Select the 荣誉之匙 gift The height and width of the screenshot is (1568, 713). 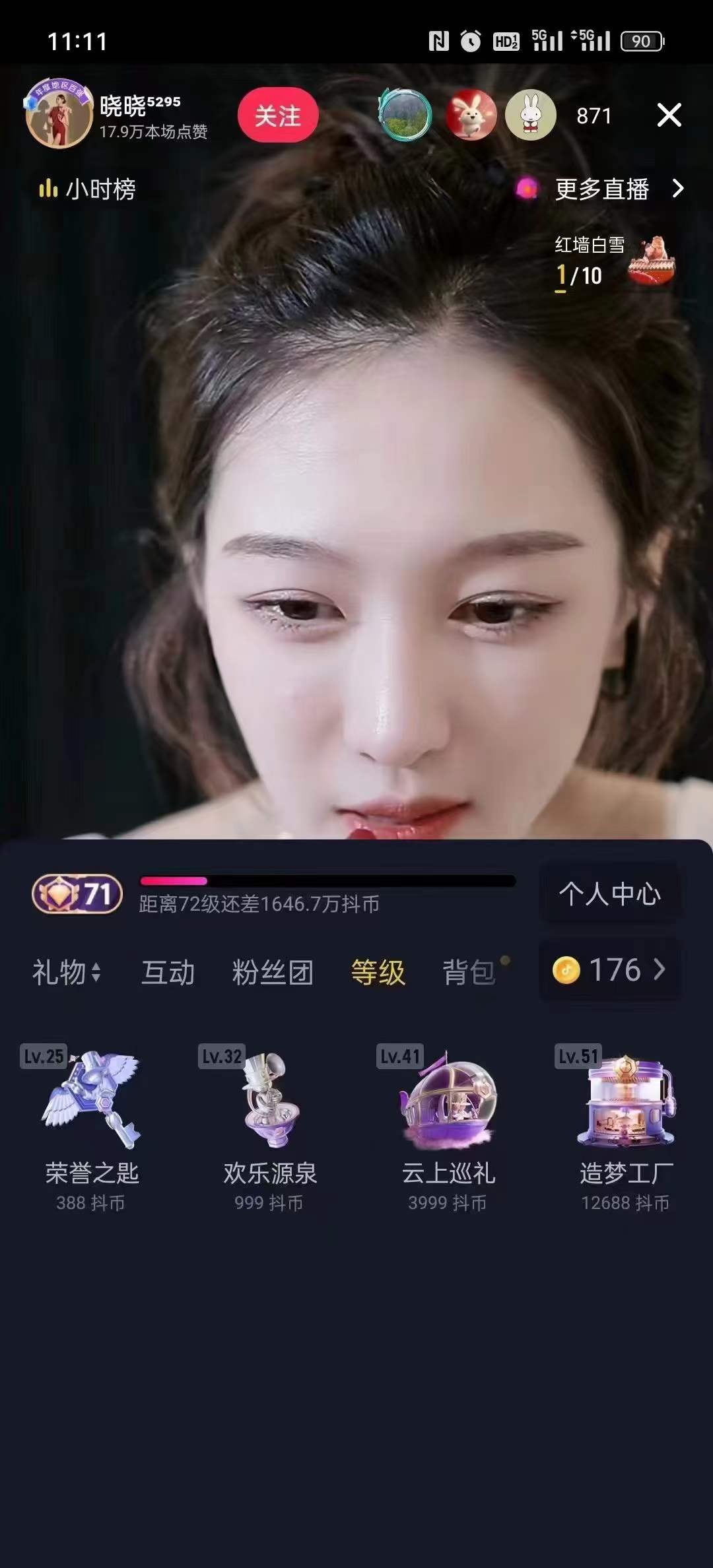(x=91, y=1128)
